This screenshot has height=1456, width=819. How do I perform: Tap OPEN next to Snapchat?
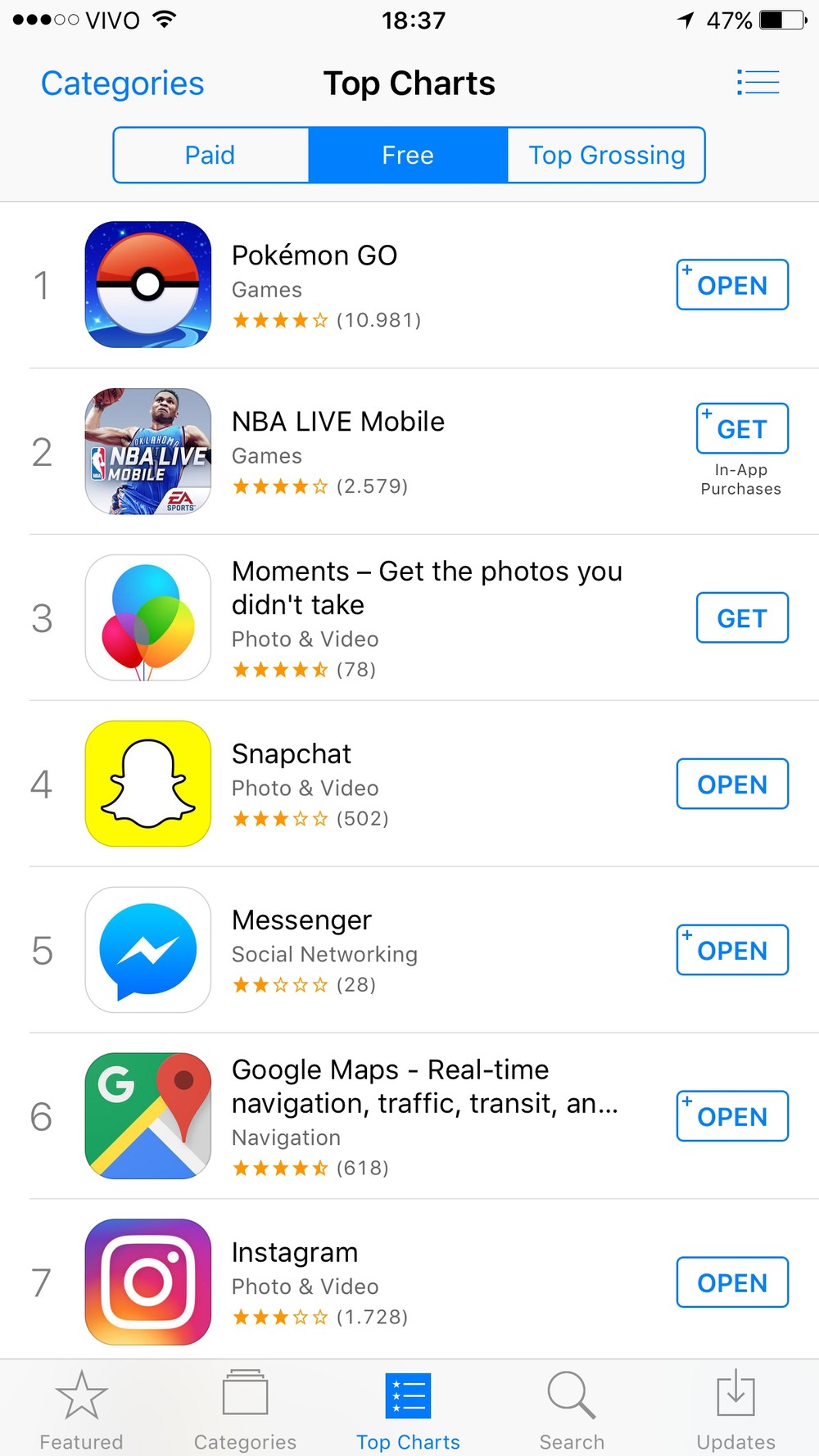point(732,785)
